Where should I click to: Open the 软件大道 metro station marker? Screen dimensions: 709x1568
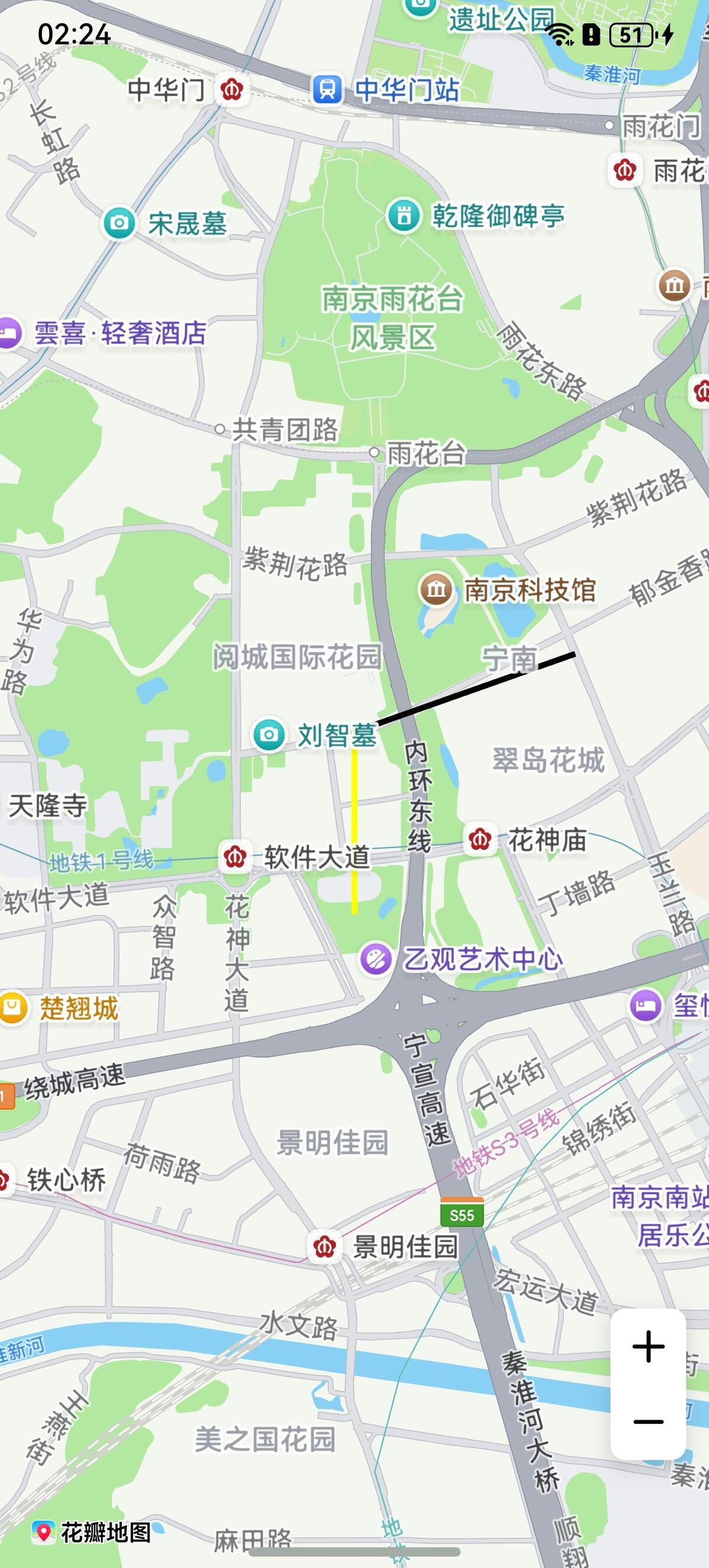point(235,857)
